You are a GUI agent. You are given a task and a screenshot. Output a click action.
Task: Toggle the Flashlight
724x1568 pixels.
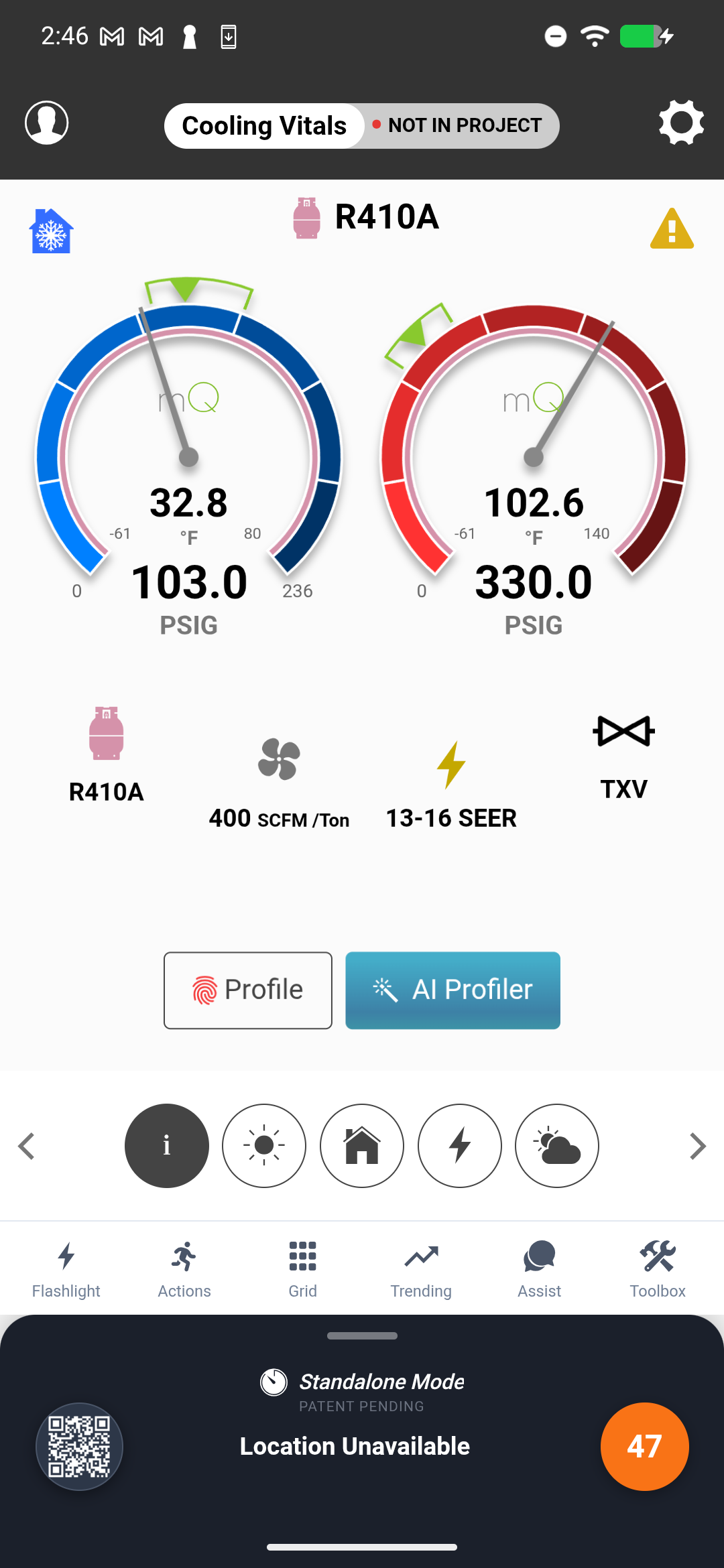66,1266
